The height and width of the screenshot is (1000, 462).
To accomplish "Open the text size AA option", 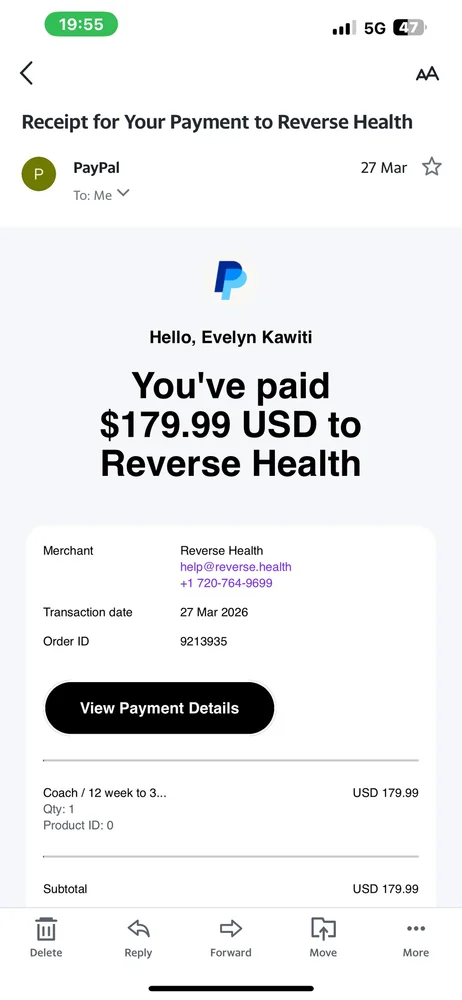I will (x=427, y=74).
